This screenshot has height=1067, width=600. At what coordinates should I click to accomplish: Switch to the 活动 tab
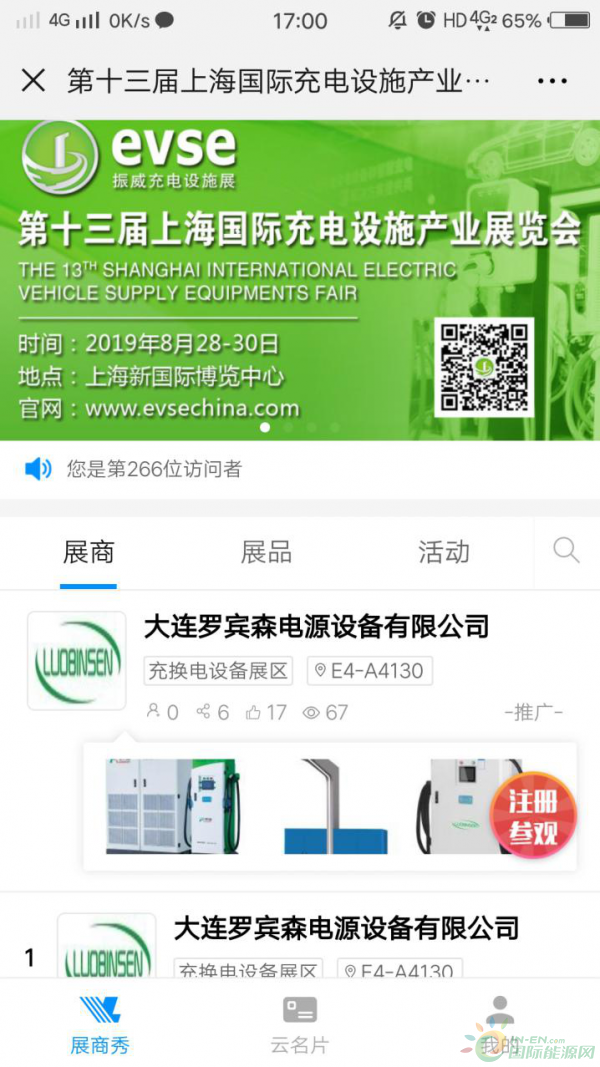pyautogui.click(x=443, y=552)
